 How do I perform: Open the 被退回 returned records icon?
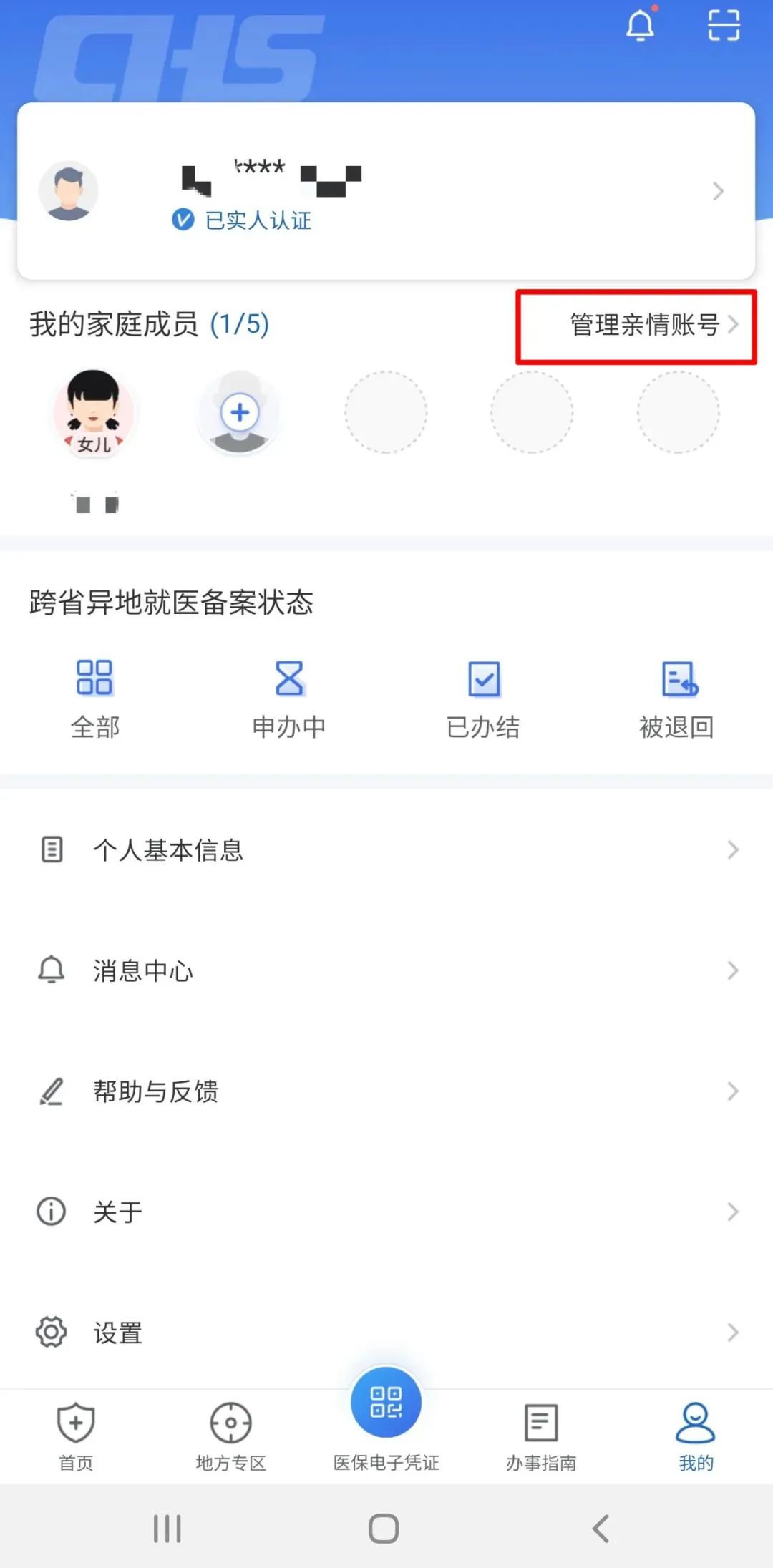(x=676, y=678)
